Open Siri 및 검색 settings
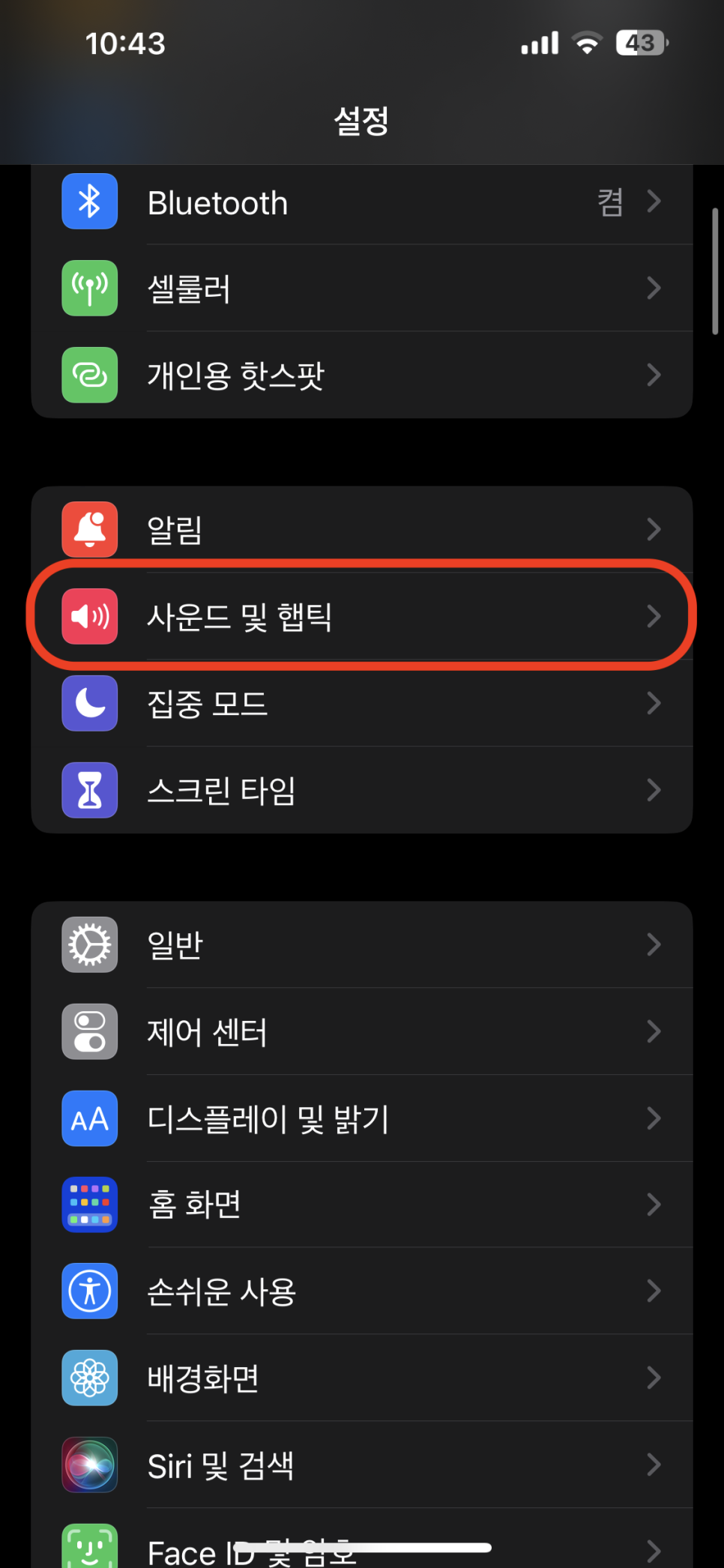Screen dimensions: 724x1568 pos(362,1465)
